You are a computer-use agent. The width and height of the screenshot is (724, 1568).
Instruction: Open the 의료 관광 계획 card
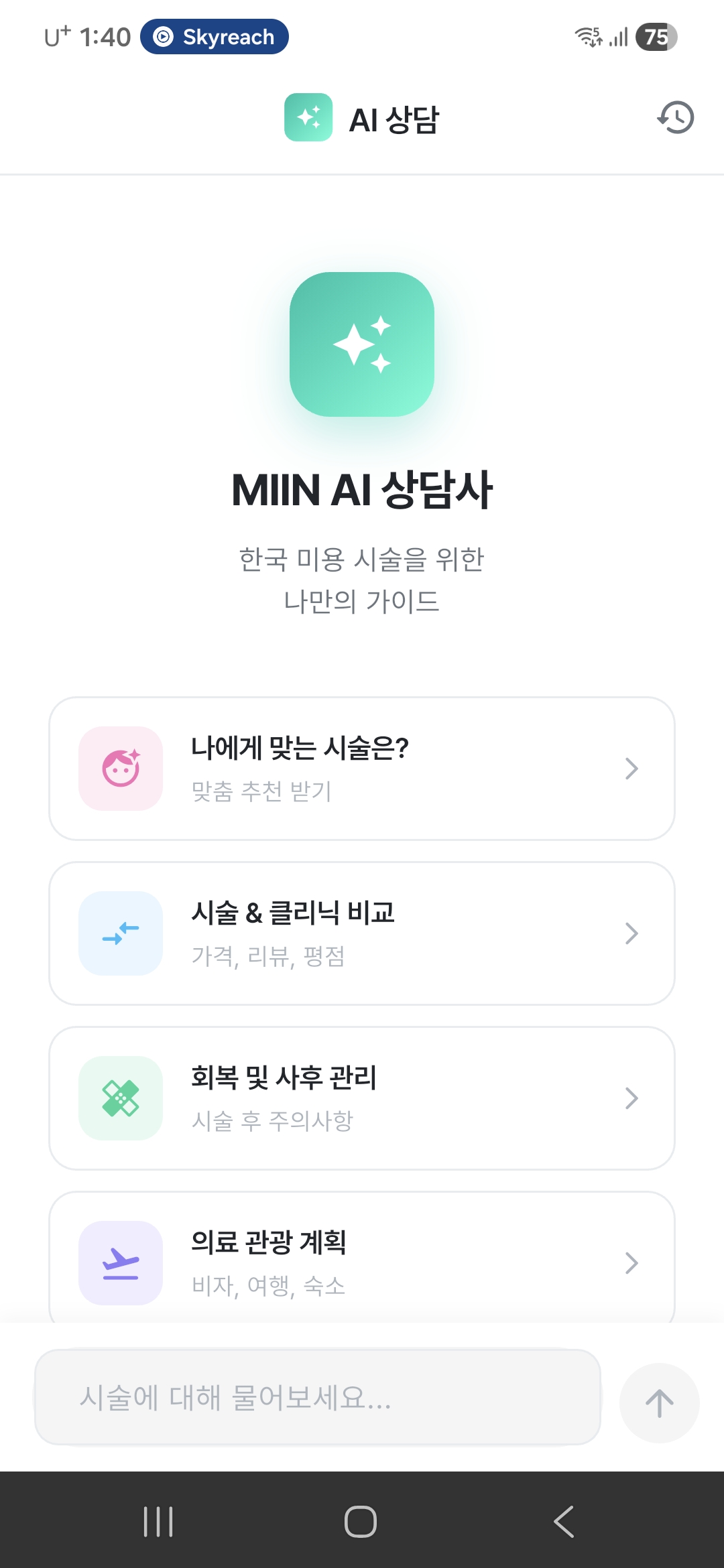coord(362,1263)
